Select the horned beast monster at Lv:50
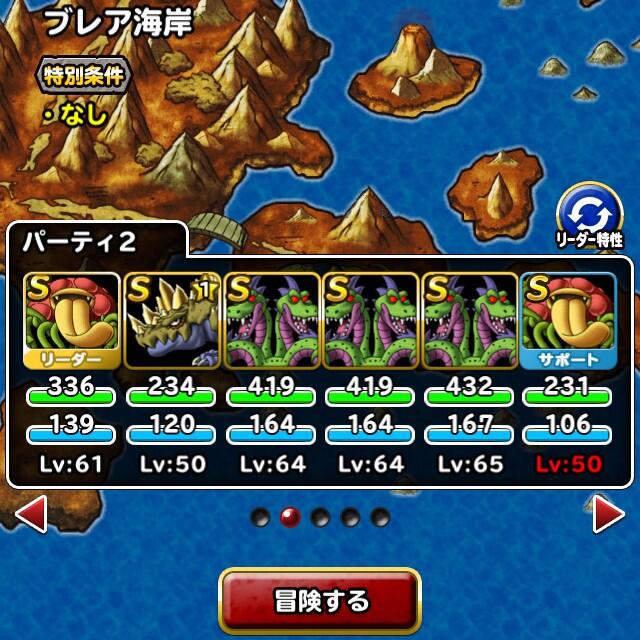 (x=171, y=321)
